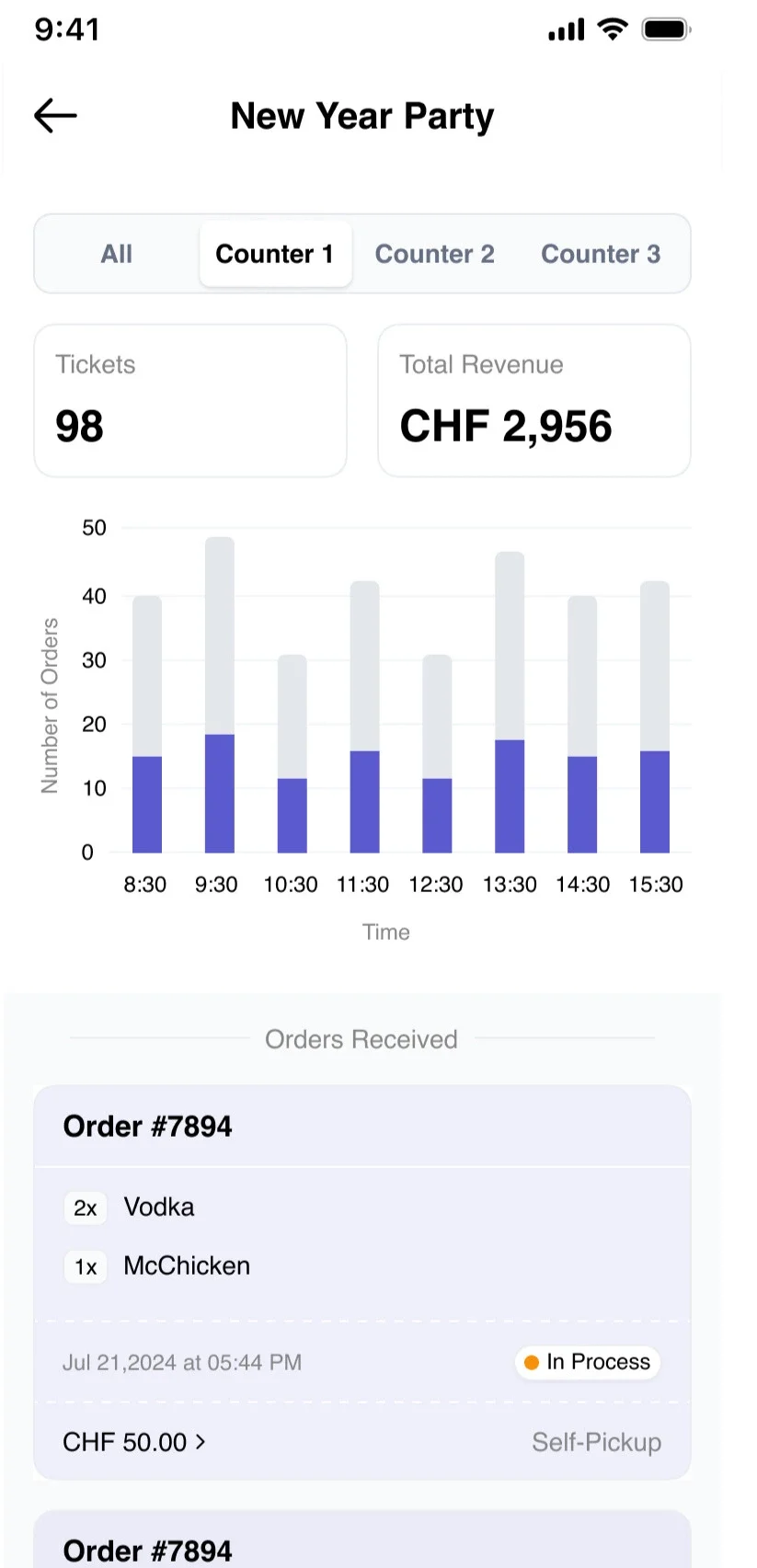Switch to the All tab
Image resolution: width=757 pixels, height=1568 pixels.
click(117, 254)
